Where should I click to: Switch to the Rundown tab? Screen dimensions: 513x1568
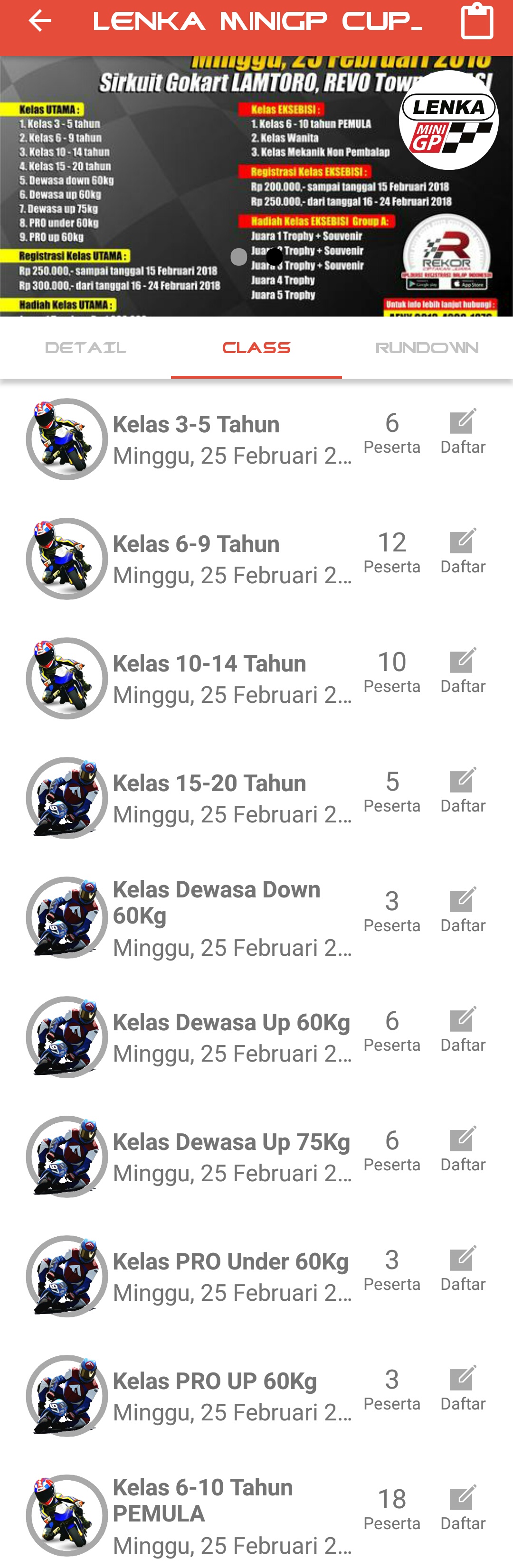coord(427,348)
